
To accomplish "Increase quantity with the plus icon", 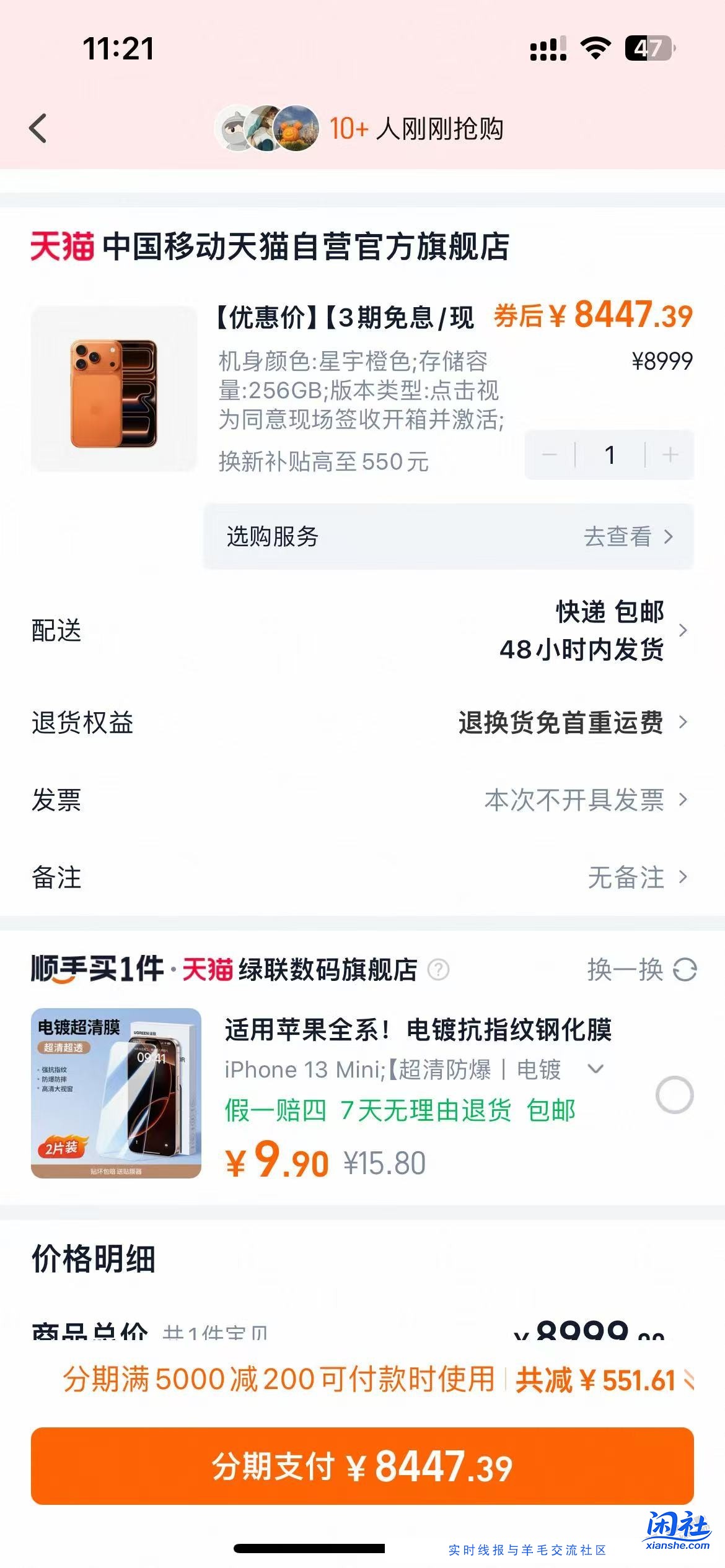I will (670, 456).
